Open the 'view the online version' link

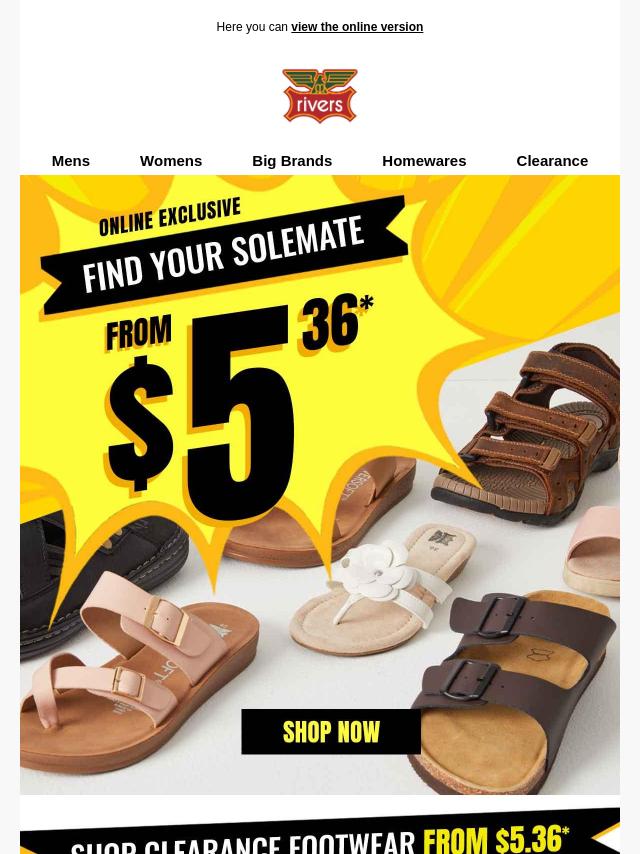(x=356, y=27)
